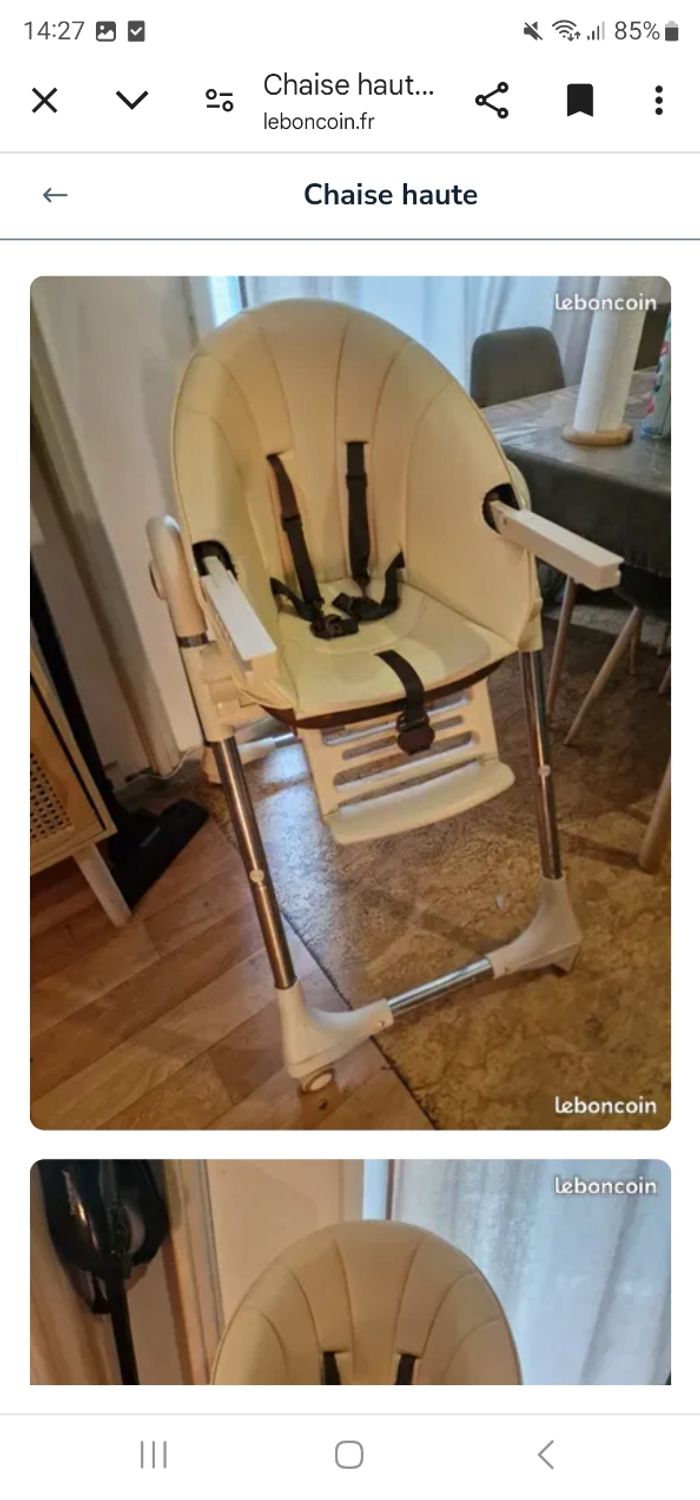Image resolution: width=700 pixels, height=1500 pixels.
Task: Share this Chaise haute listing
Action: (x=491, y=100)
